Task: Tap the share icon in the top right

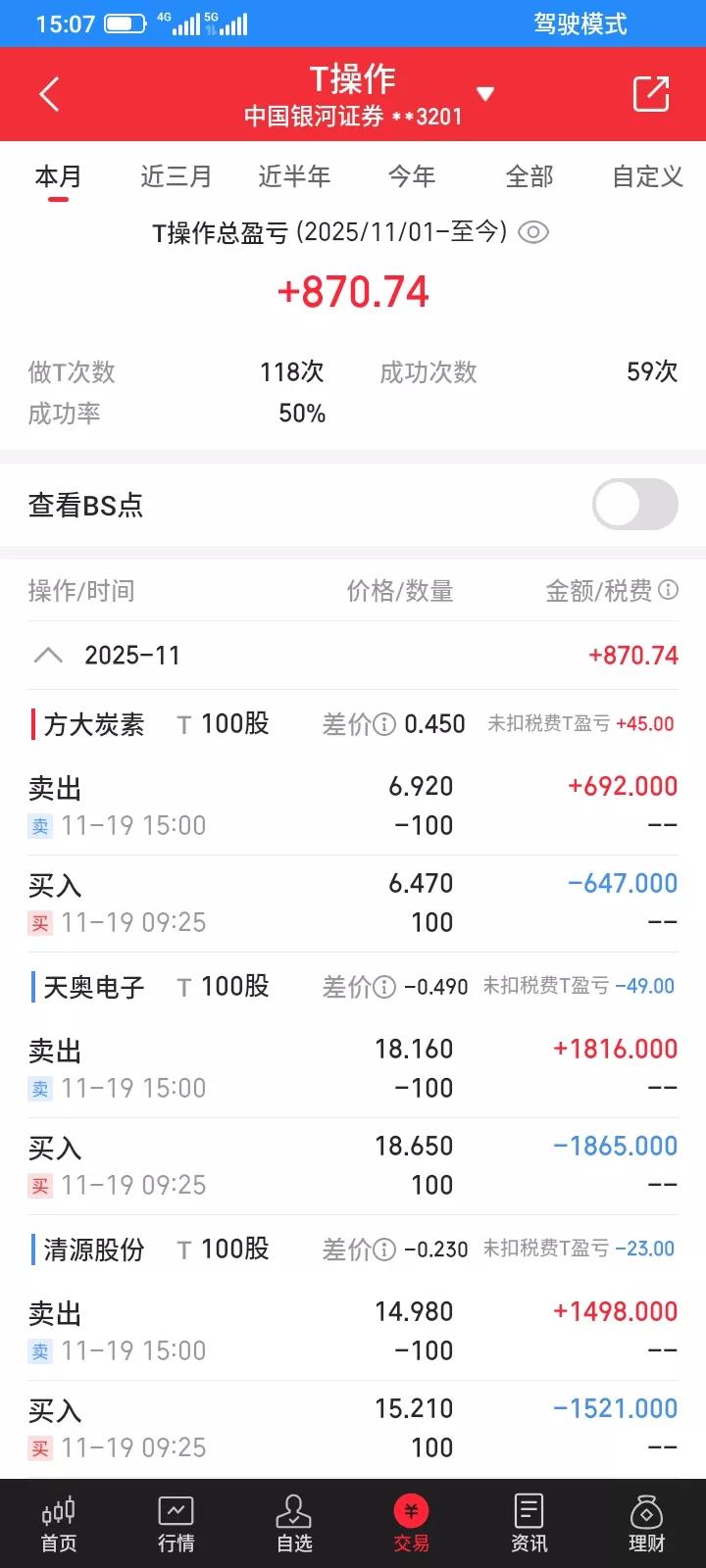Action: click(x=652, y=94)
